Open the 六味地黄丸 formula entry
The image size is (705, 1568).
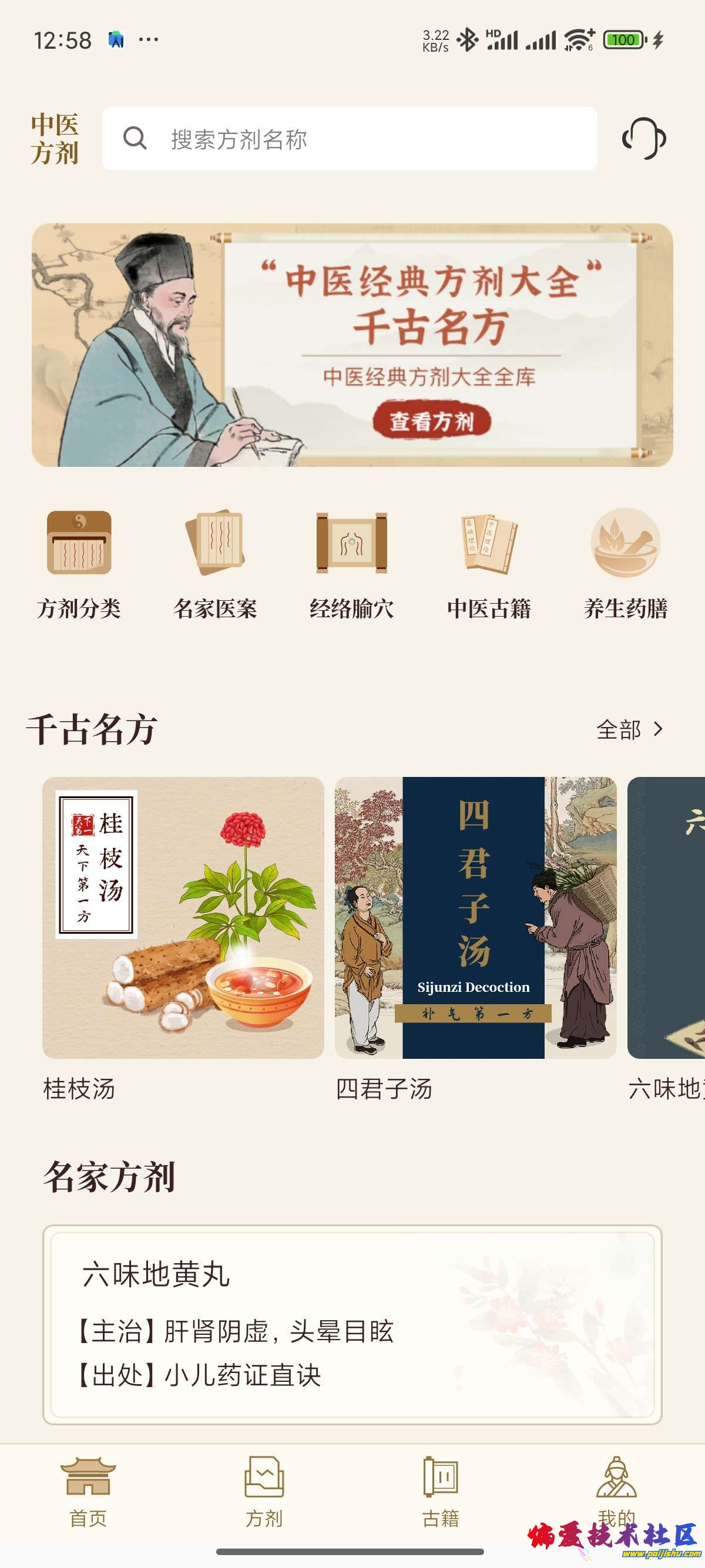click(x=352, y=1324)
